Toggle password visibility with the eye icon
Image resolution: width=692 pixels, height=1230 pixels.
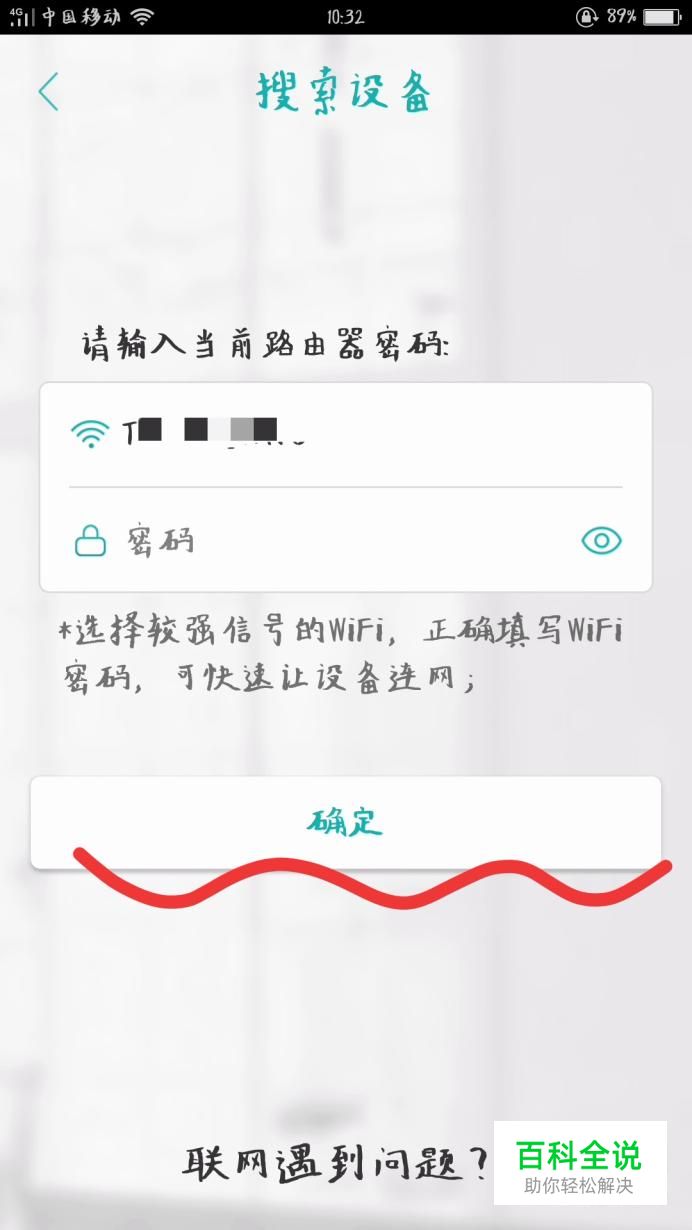(x=601, y=541)
